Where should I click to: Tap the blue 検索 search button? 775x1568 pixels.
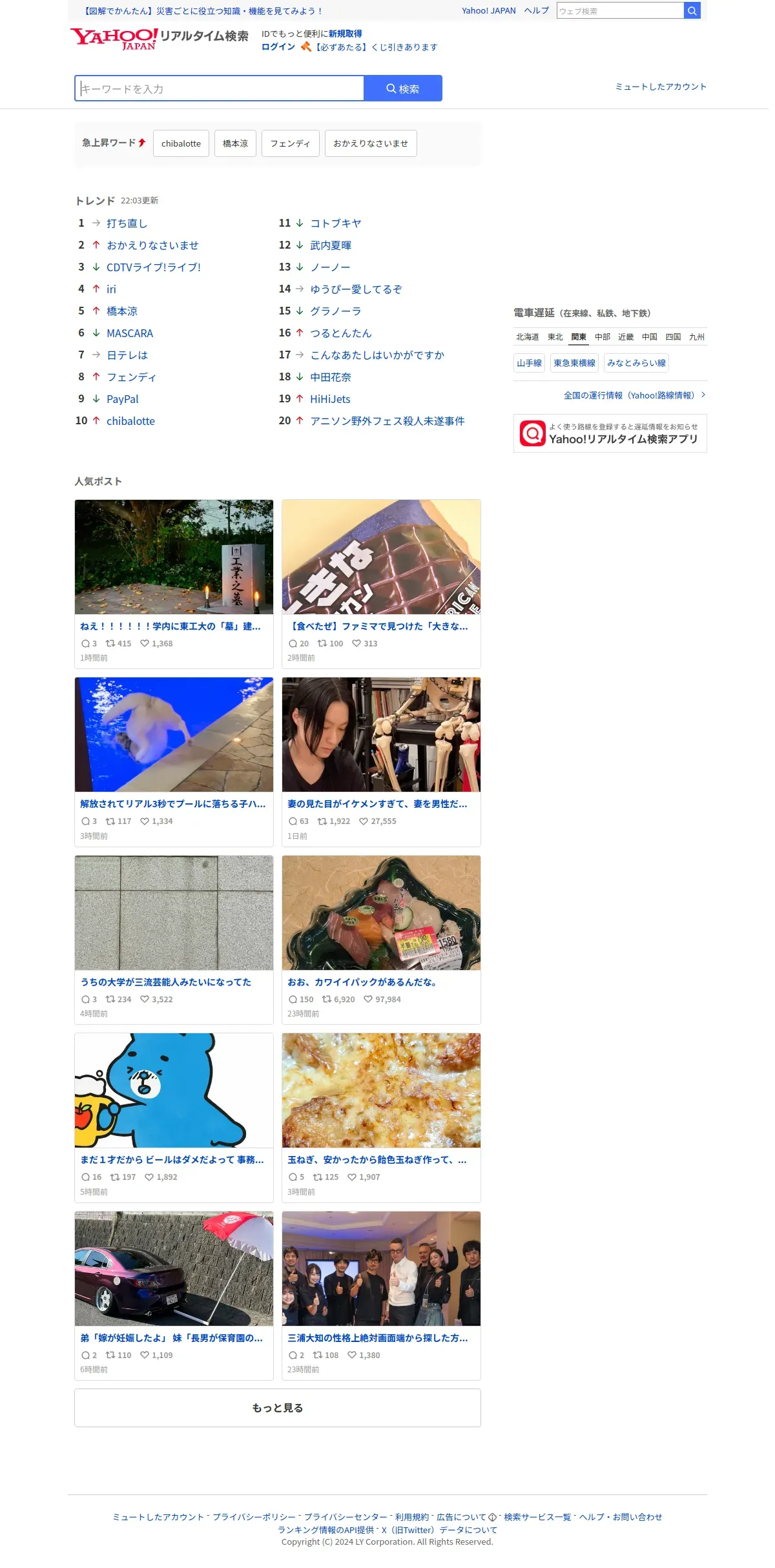(x=403, y=88)
